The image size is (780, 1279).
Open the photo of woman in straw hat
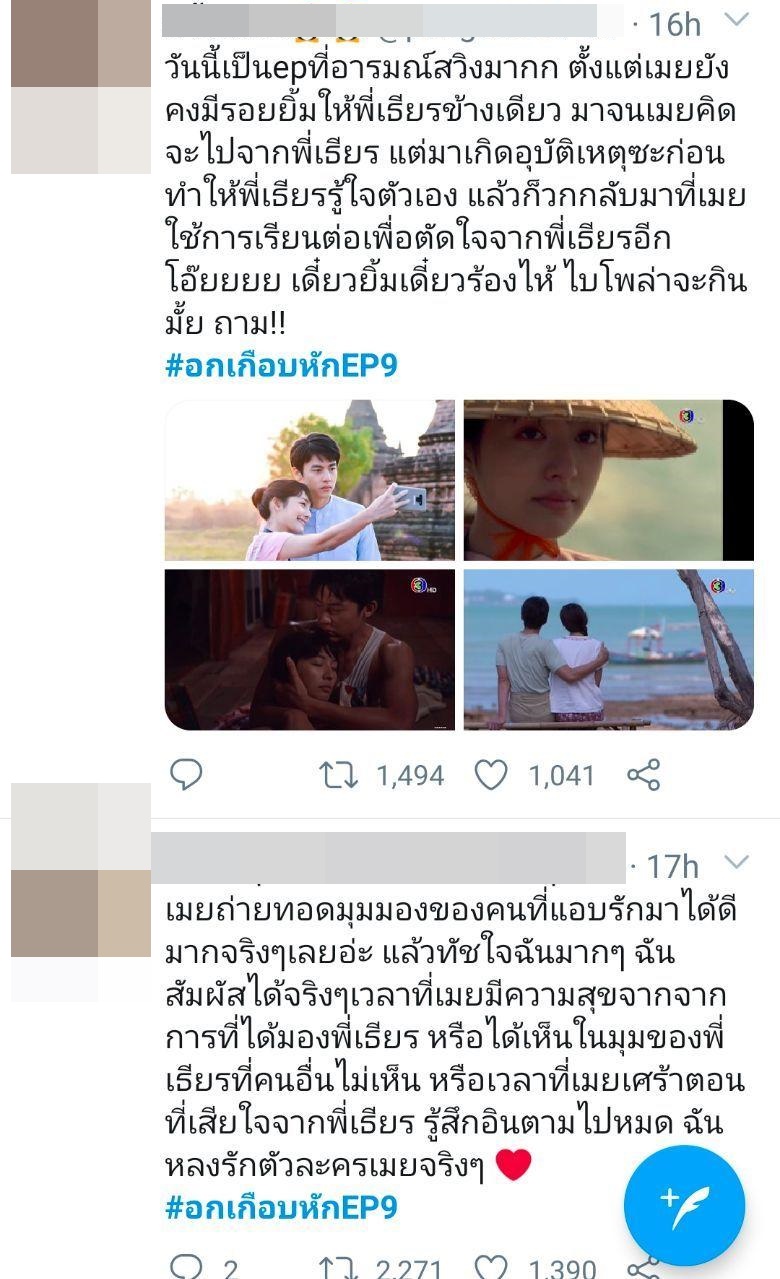[x=608, y=480]
